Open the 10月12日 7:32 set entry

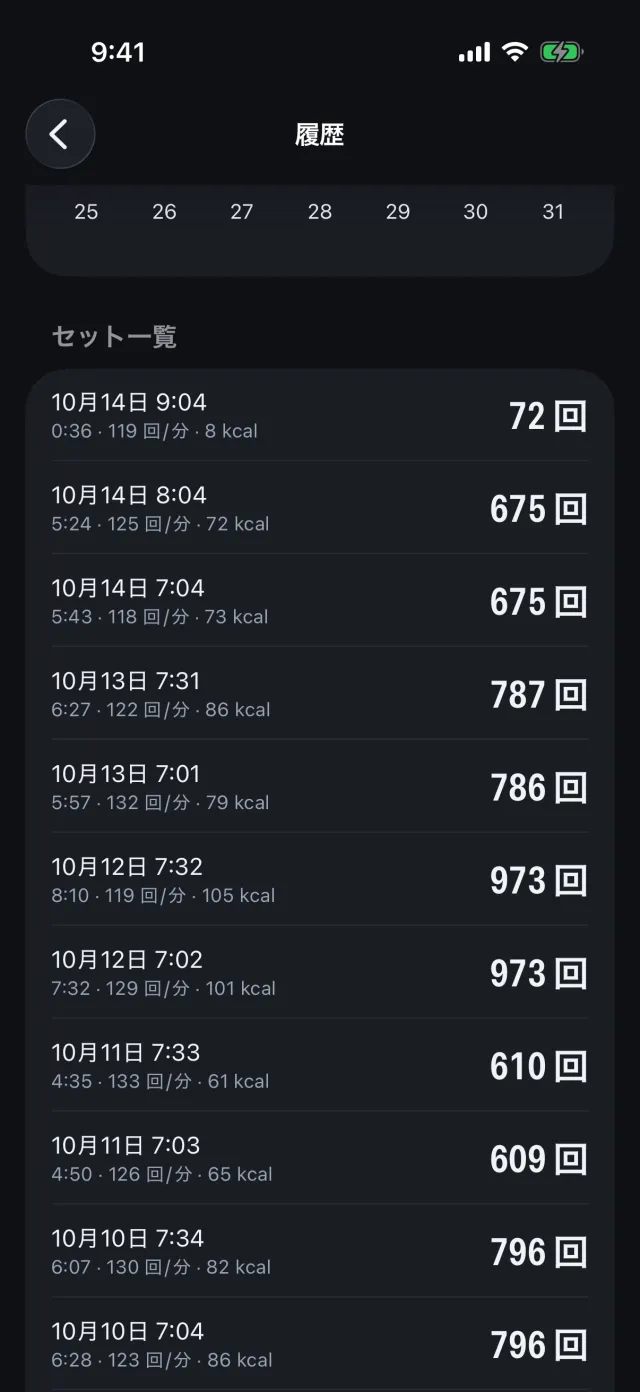pos(320,880)
